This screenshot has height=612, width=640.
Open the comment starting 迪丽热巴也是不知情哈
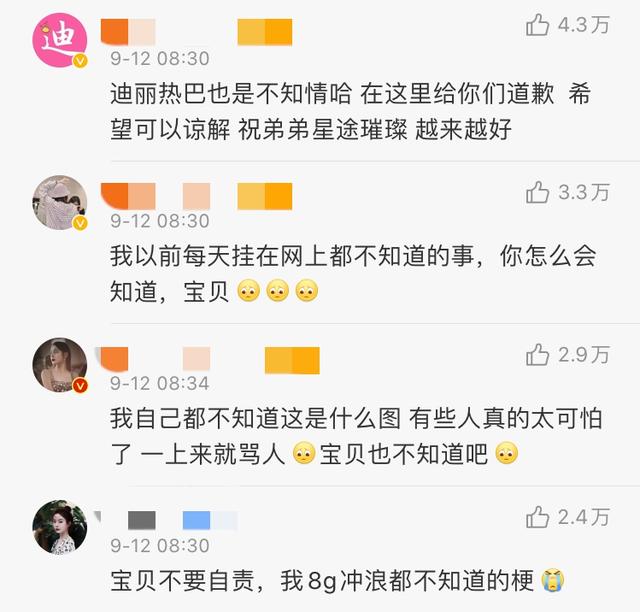(350, 113)
